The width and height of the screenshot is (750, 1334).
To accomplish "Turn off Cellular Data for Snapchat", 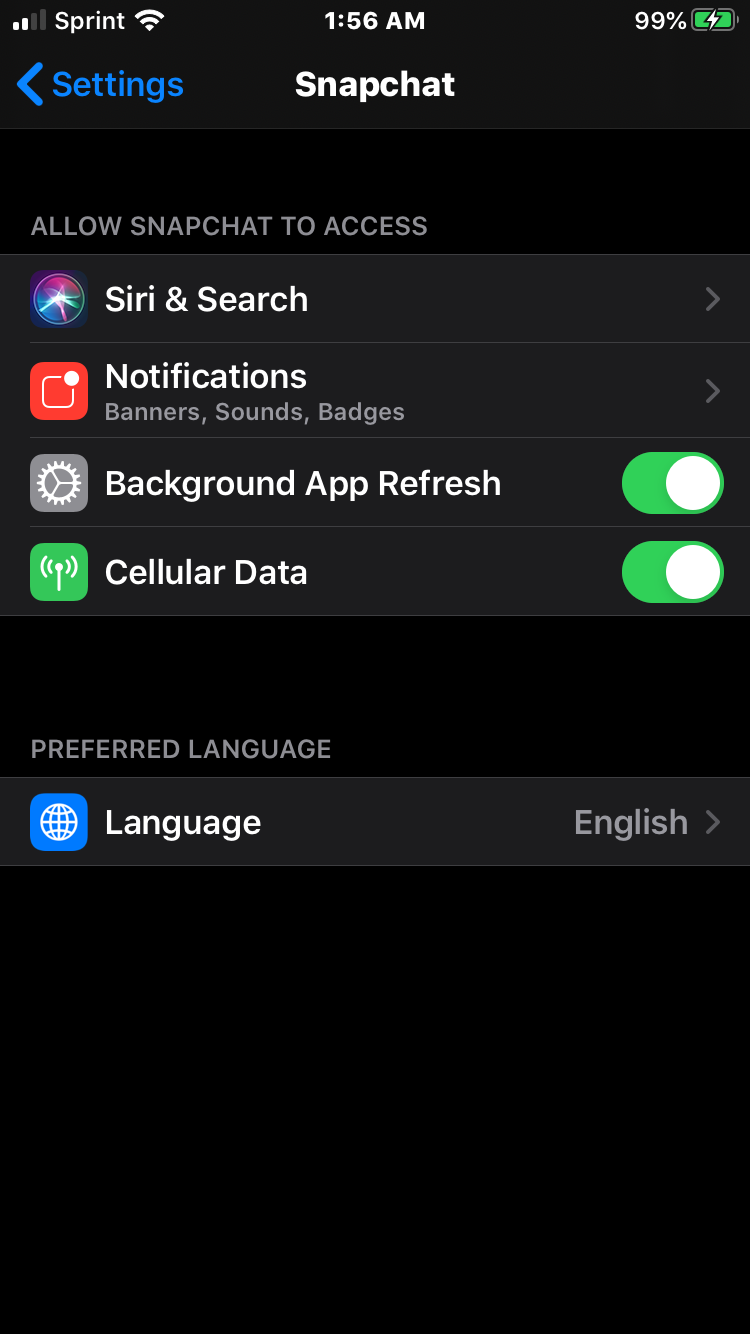I will click(x=672, y=572).
